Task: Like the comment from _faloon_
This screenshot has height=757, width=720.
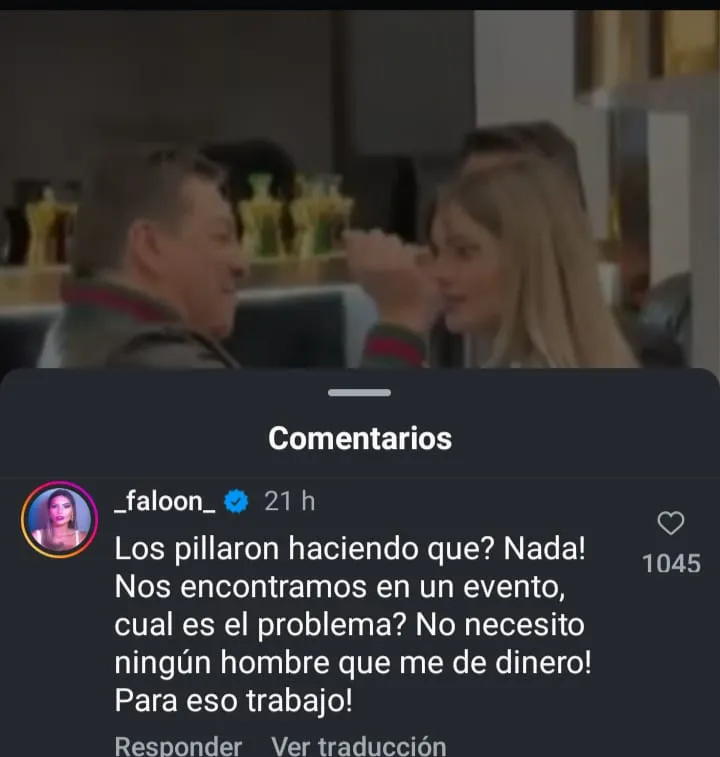Action: click(x=671, y=523)
